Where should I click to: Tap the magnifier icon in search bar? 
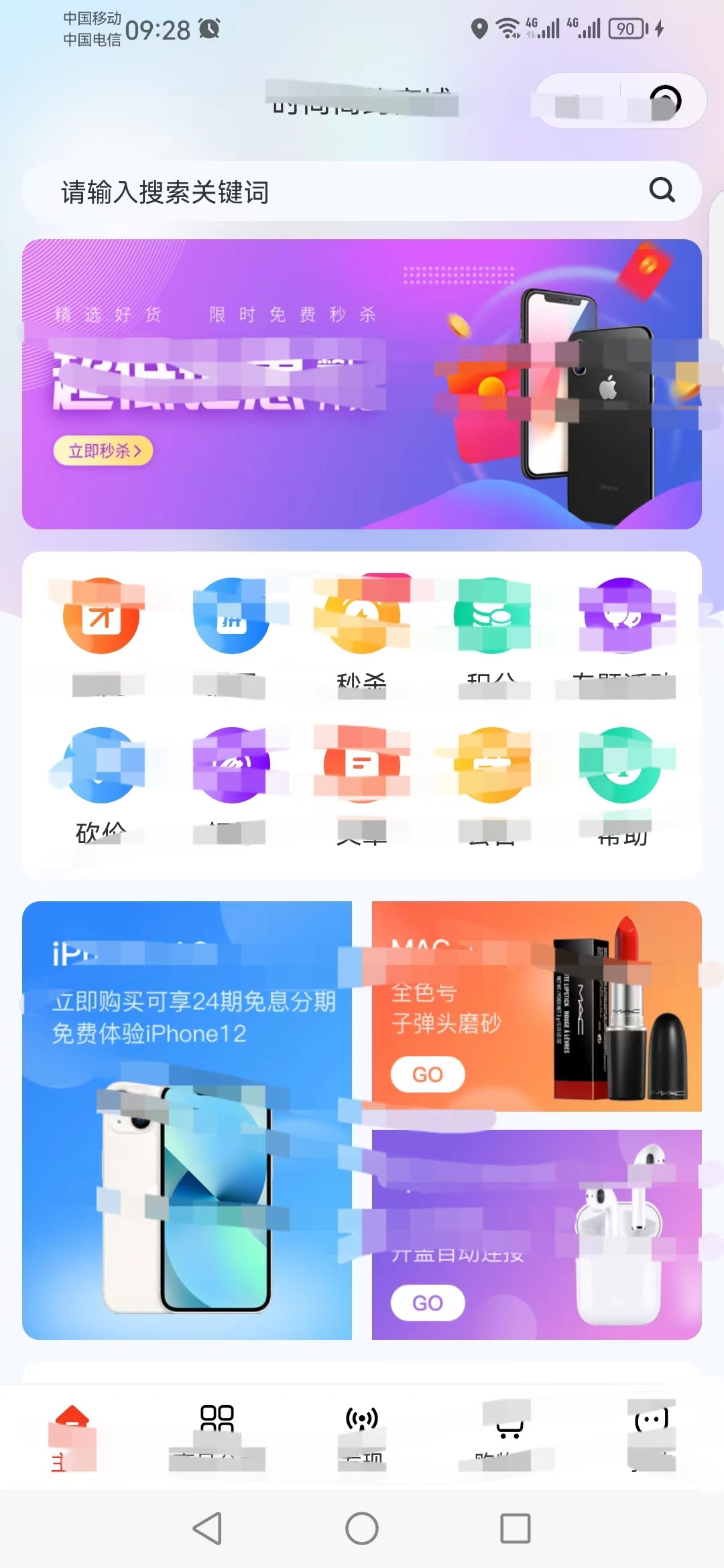pyautogui.click(x=662, y=190)
